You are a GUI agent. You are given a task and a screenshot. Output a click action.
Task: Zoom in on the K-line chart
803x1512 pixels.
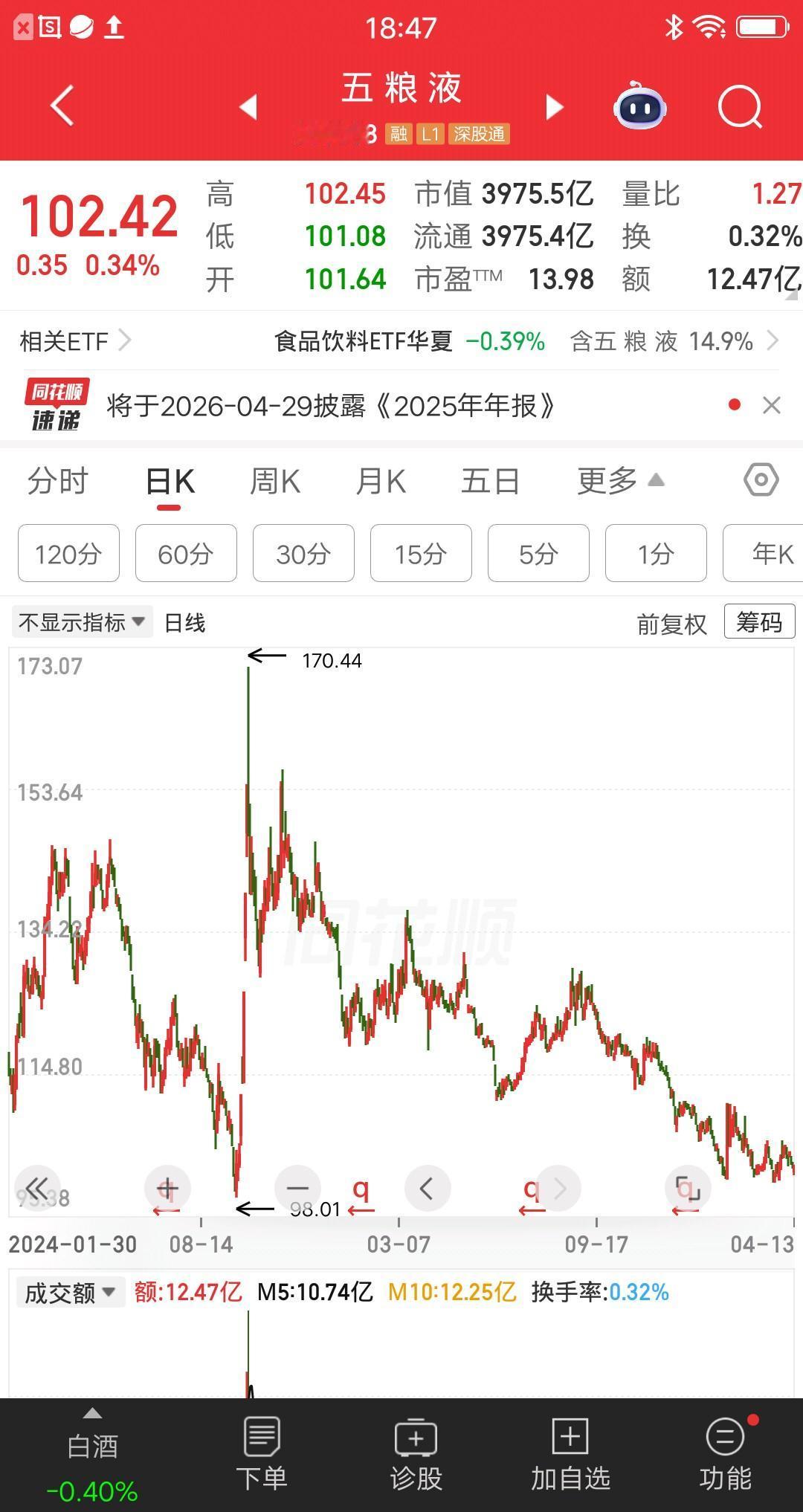(x=167, y=1188)
